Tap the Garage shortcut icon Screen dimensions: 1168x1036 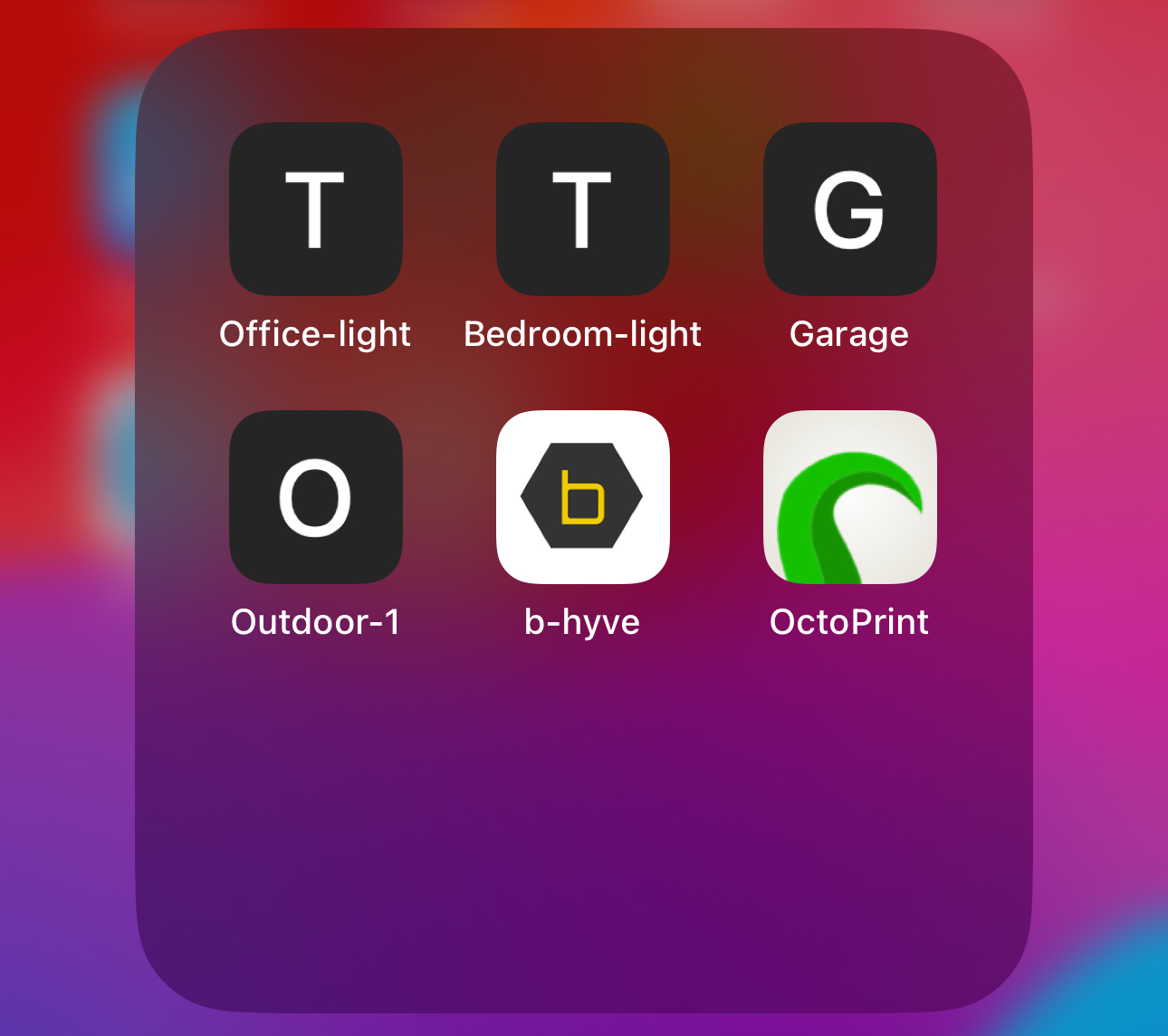(x=849, y=209)
